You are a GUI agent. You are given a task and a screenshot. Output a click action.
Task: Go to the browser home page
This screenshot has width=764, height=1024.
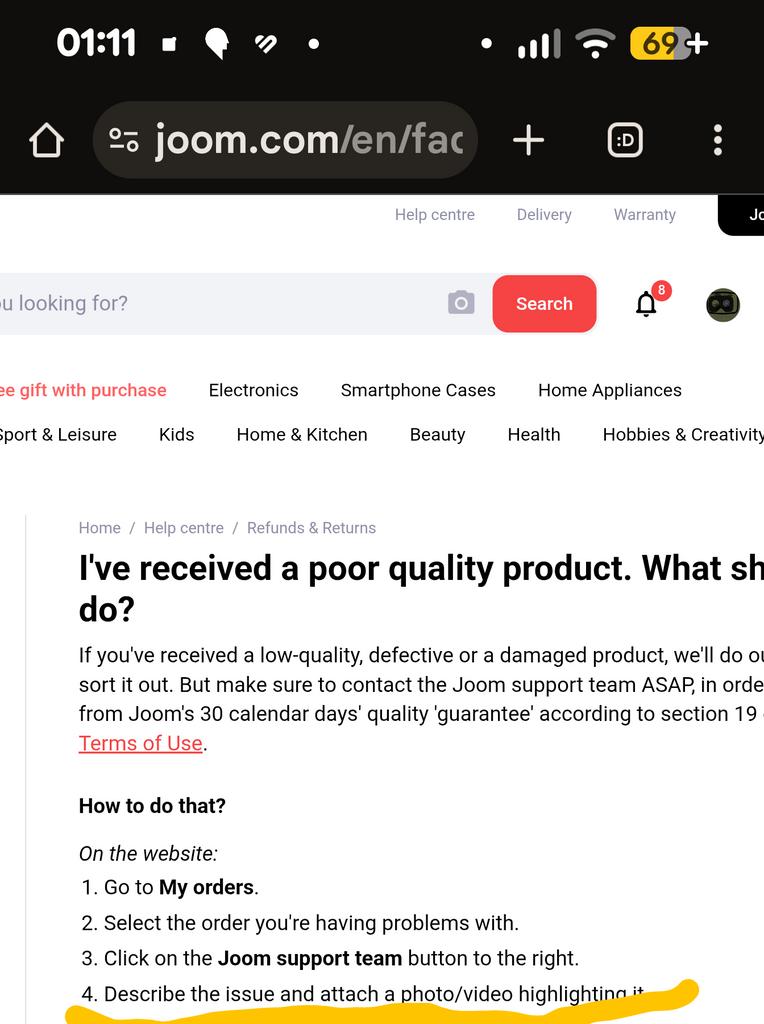46,141
